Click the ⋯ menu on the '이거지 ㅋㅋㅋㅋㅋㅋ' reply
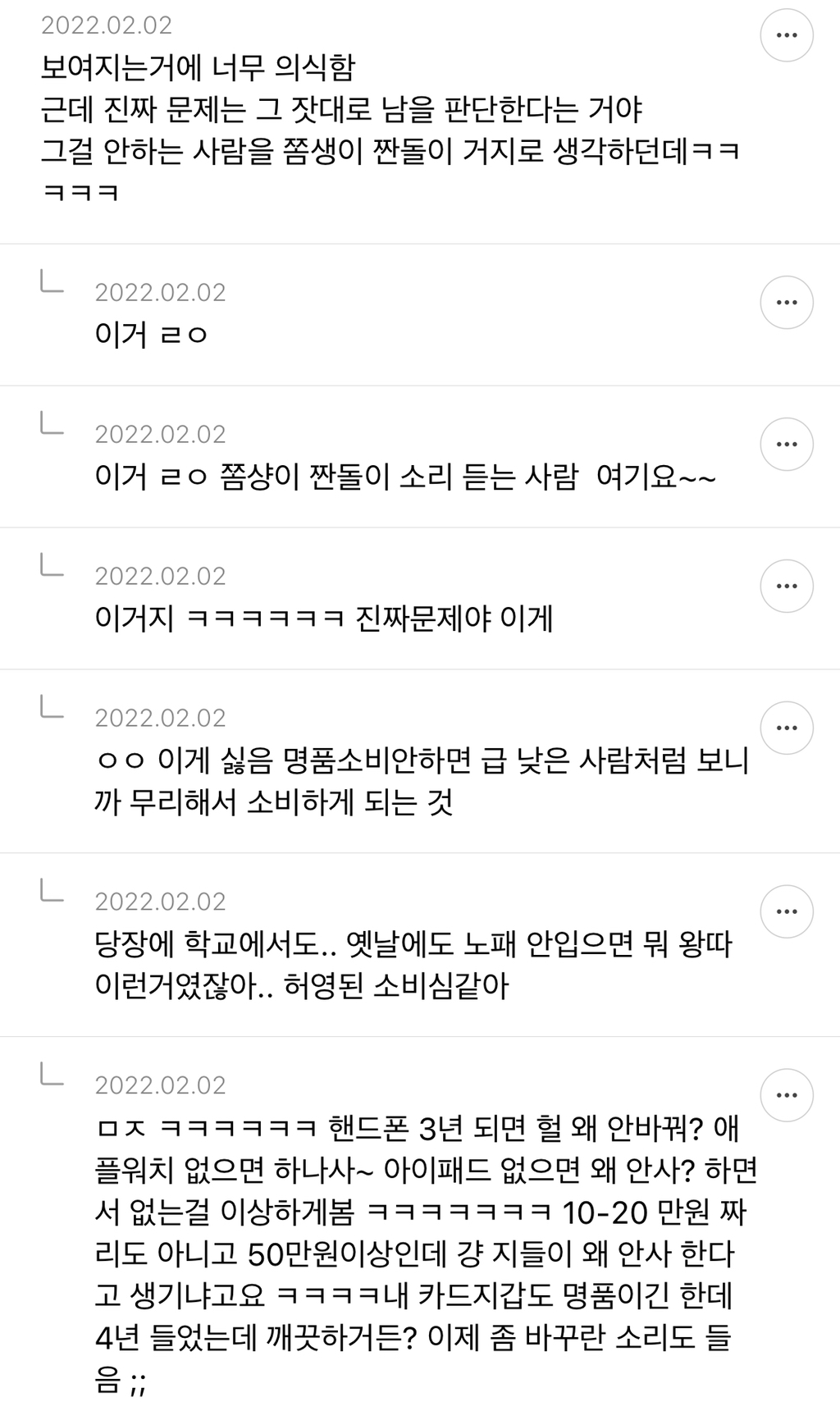 click(787, 585)
